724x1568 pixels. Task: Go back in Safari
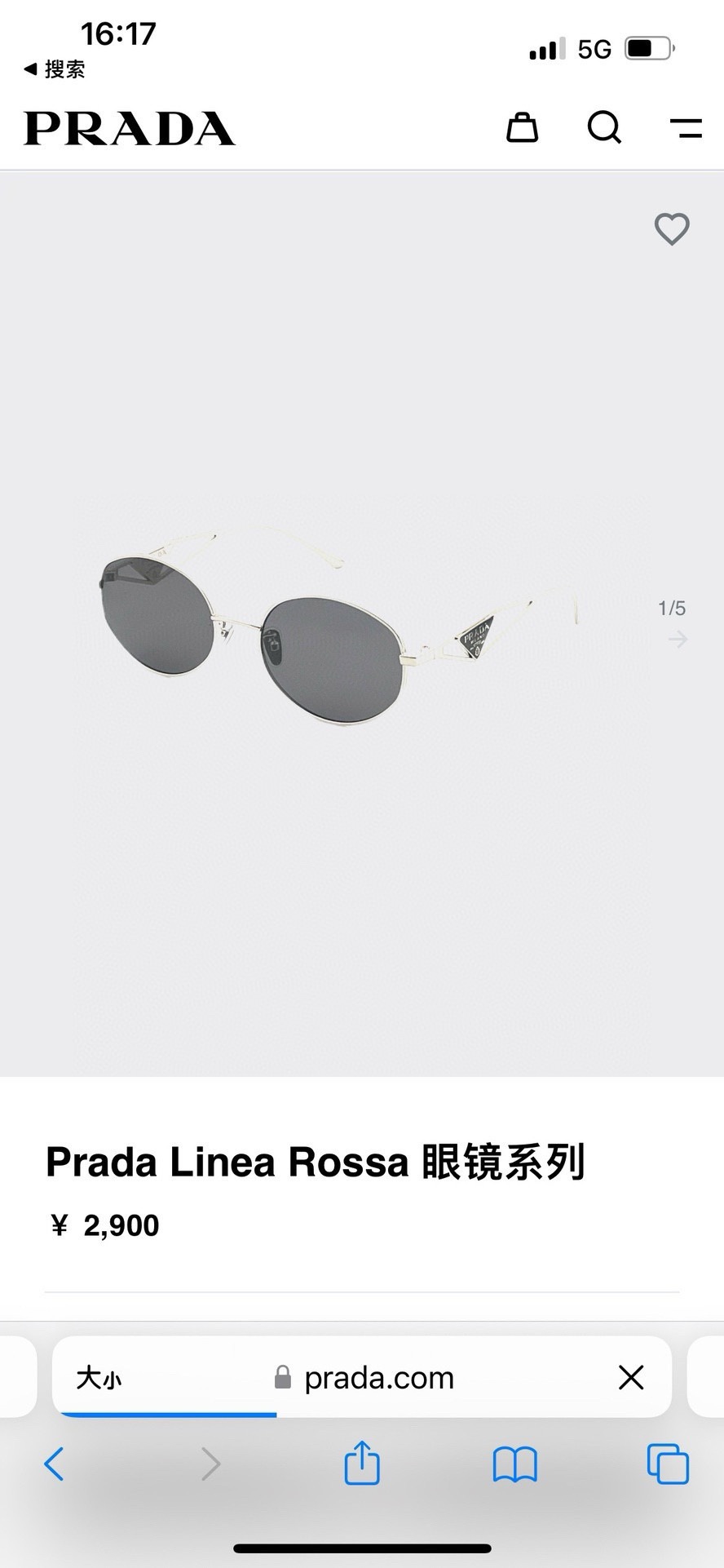(54, 1464)
